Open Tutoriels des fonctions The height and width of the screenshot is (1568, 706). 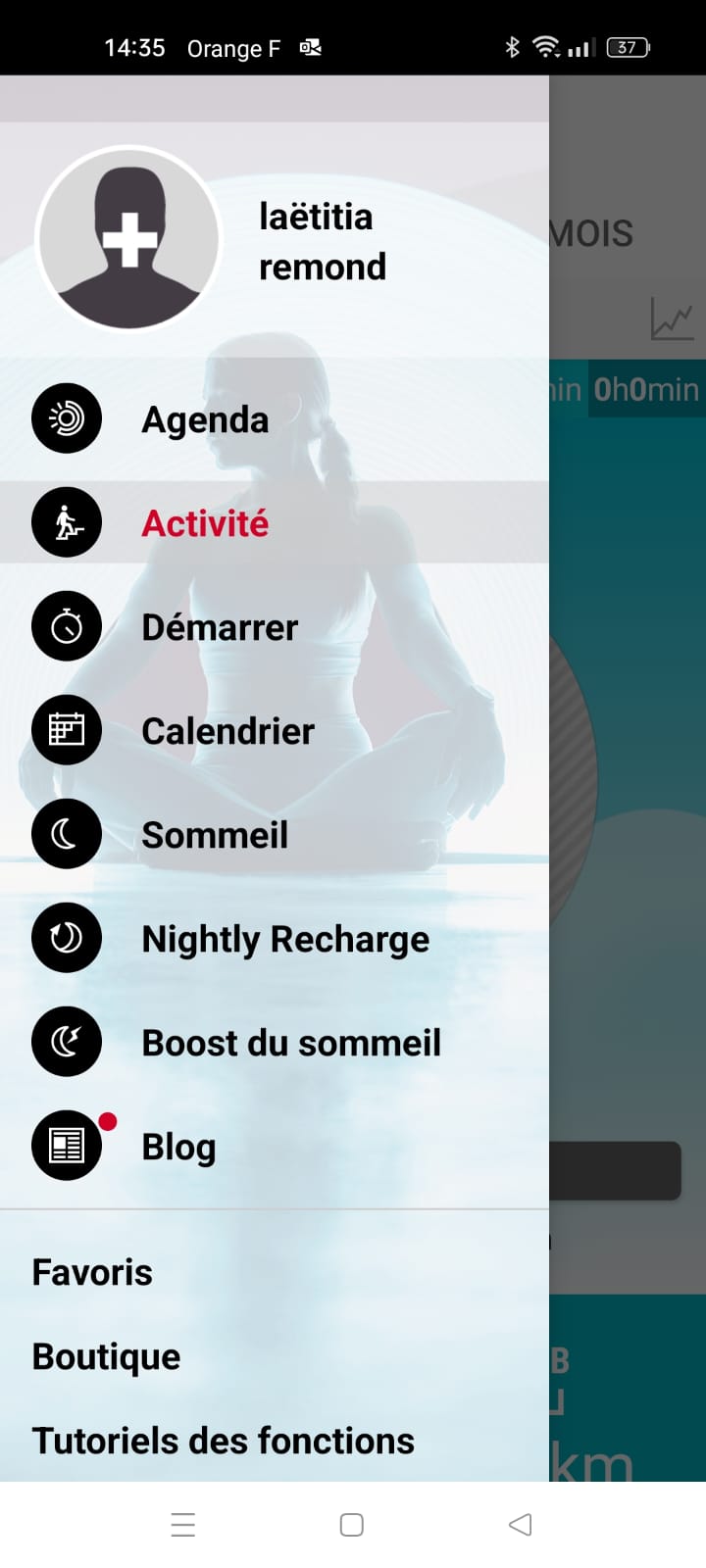pos(223,1441)
